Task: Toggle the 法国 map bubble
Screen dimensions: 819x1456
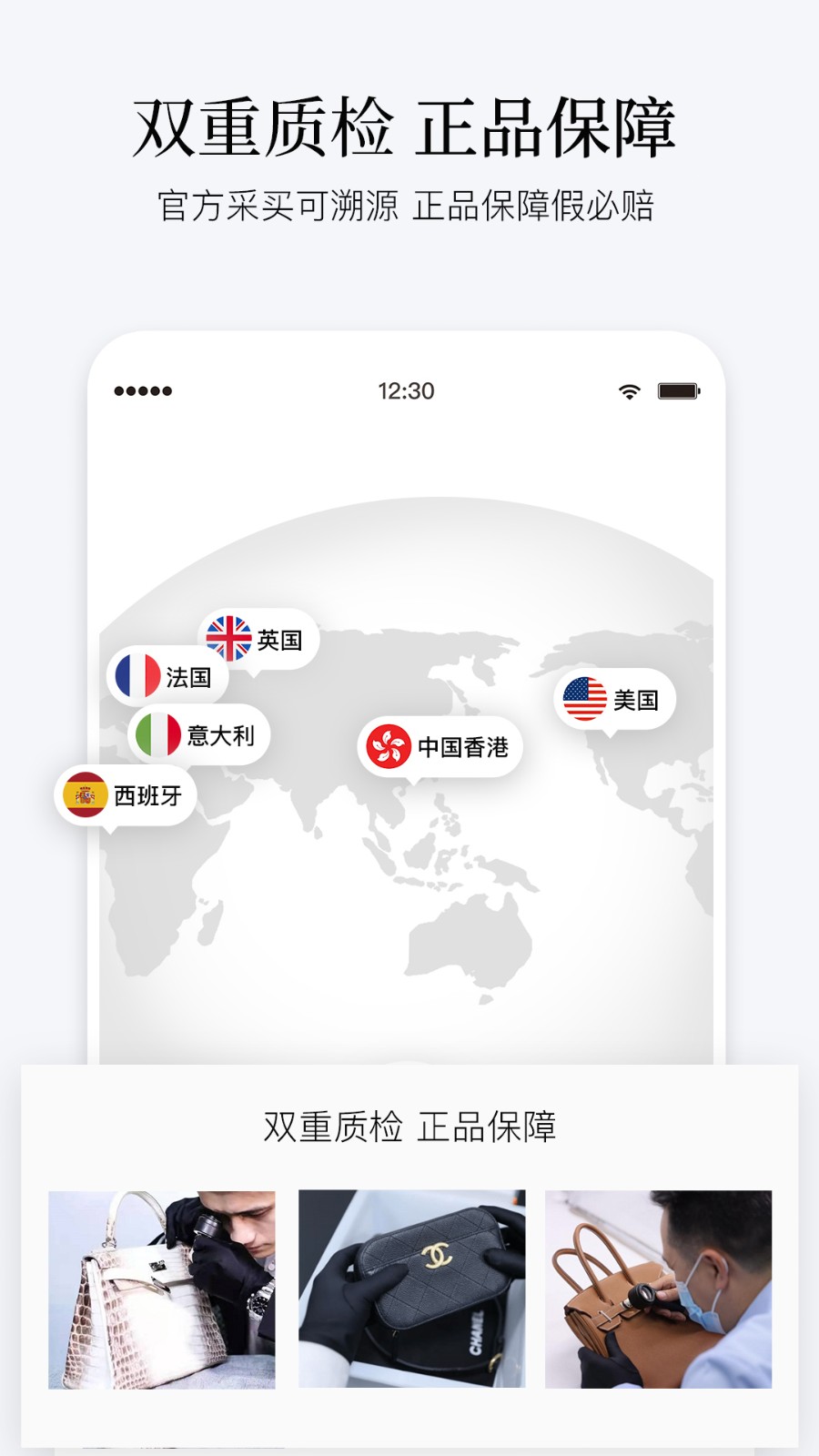Action: point(168,677)
